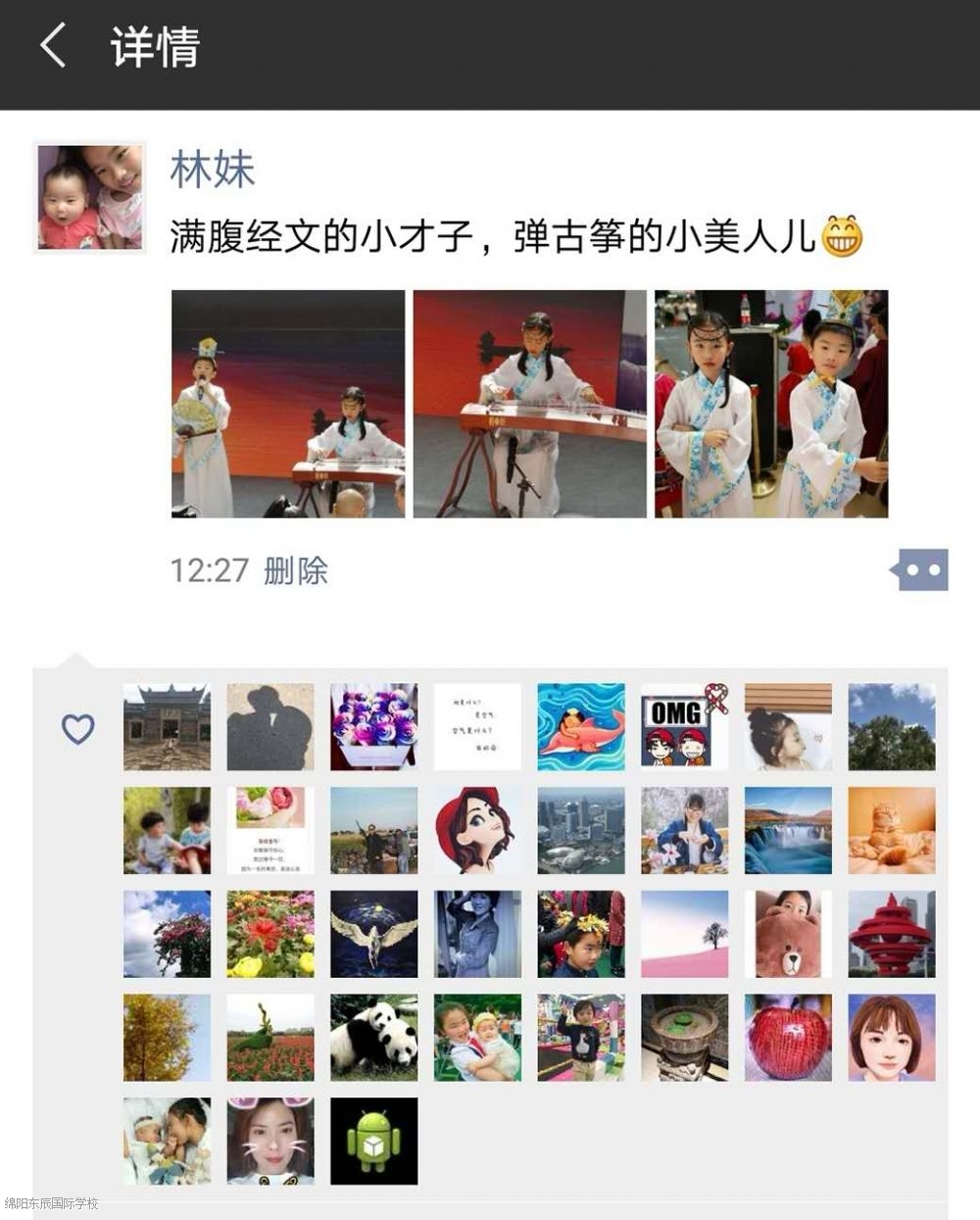Delete this post with 删除

pos(296,570)
